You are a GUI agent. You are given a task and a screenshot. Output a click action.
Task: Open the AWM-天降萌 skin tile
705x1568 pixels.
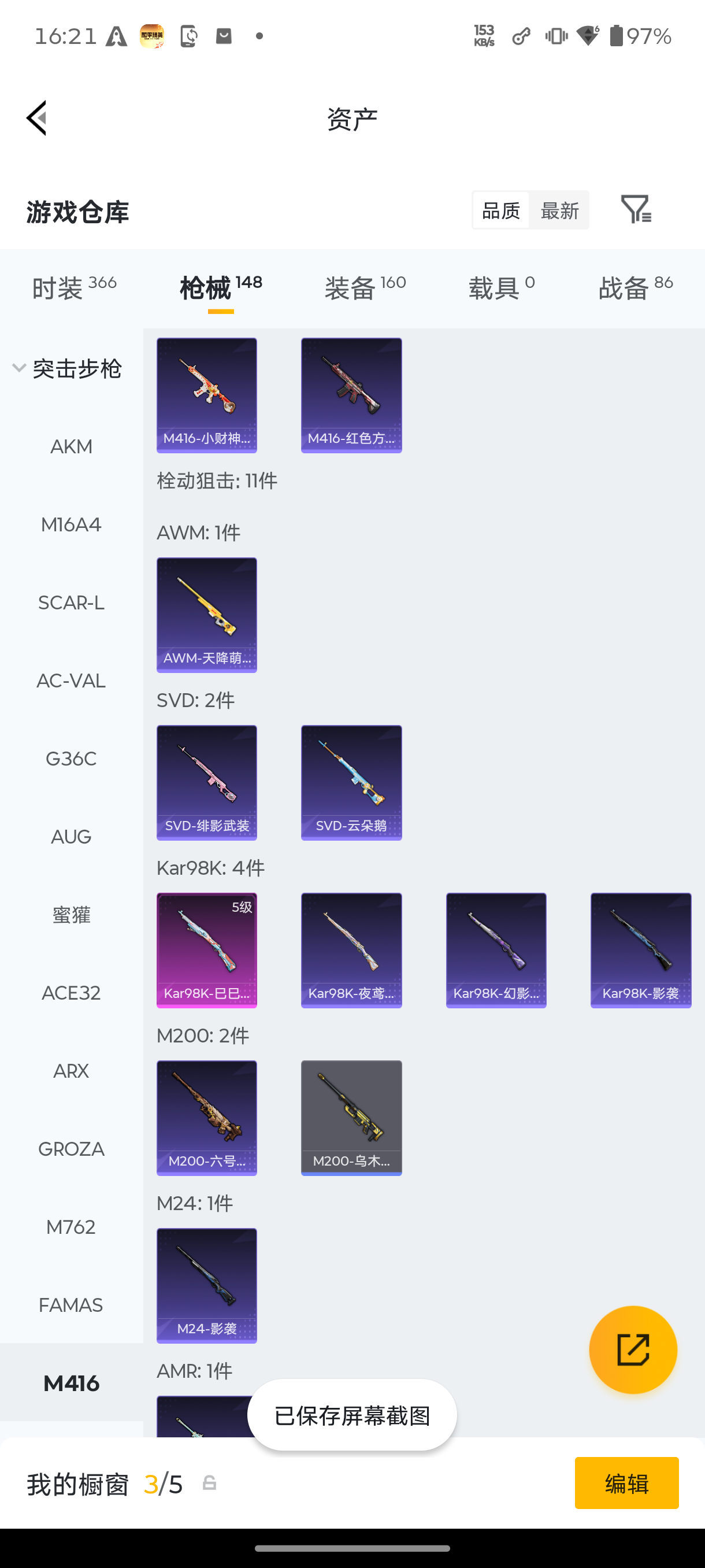[207, 615]
